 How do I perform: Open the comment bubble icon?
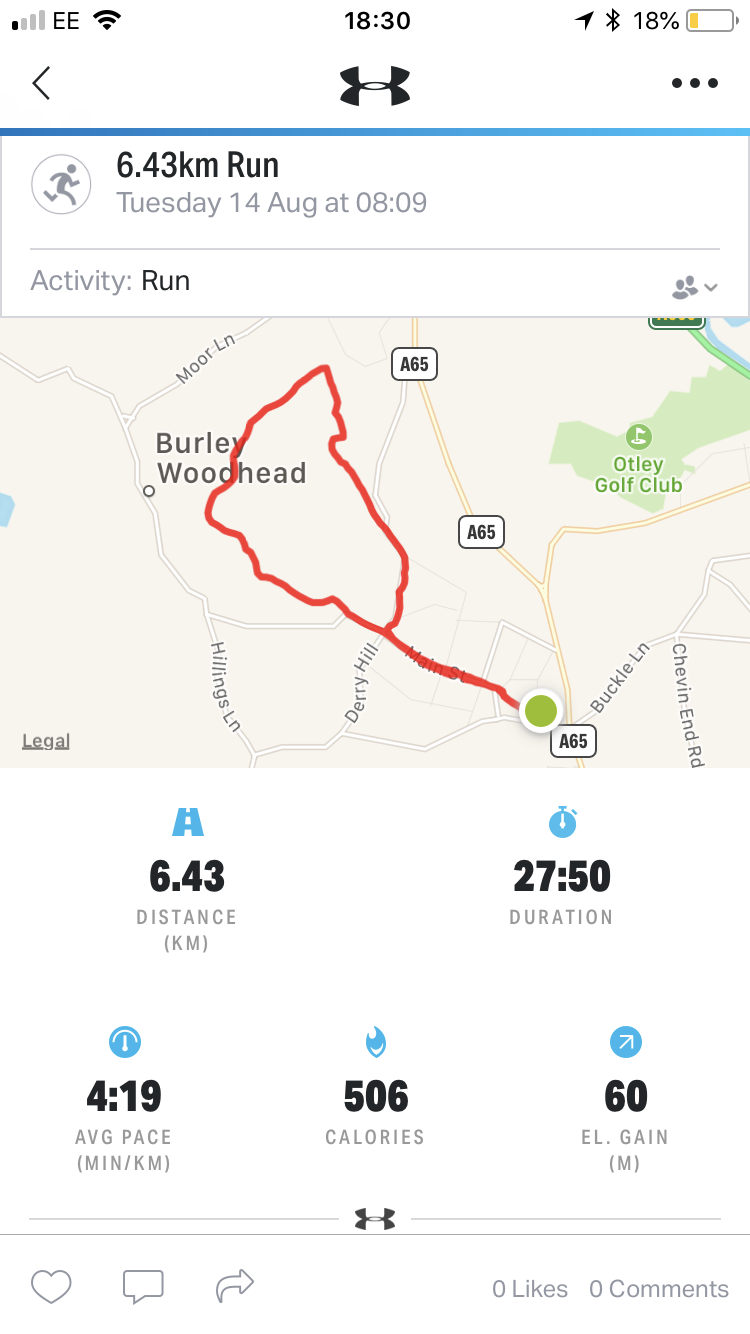[x=143, y=1286]
